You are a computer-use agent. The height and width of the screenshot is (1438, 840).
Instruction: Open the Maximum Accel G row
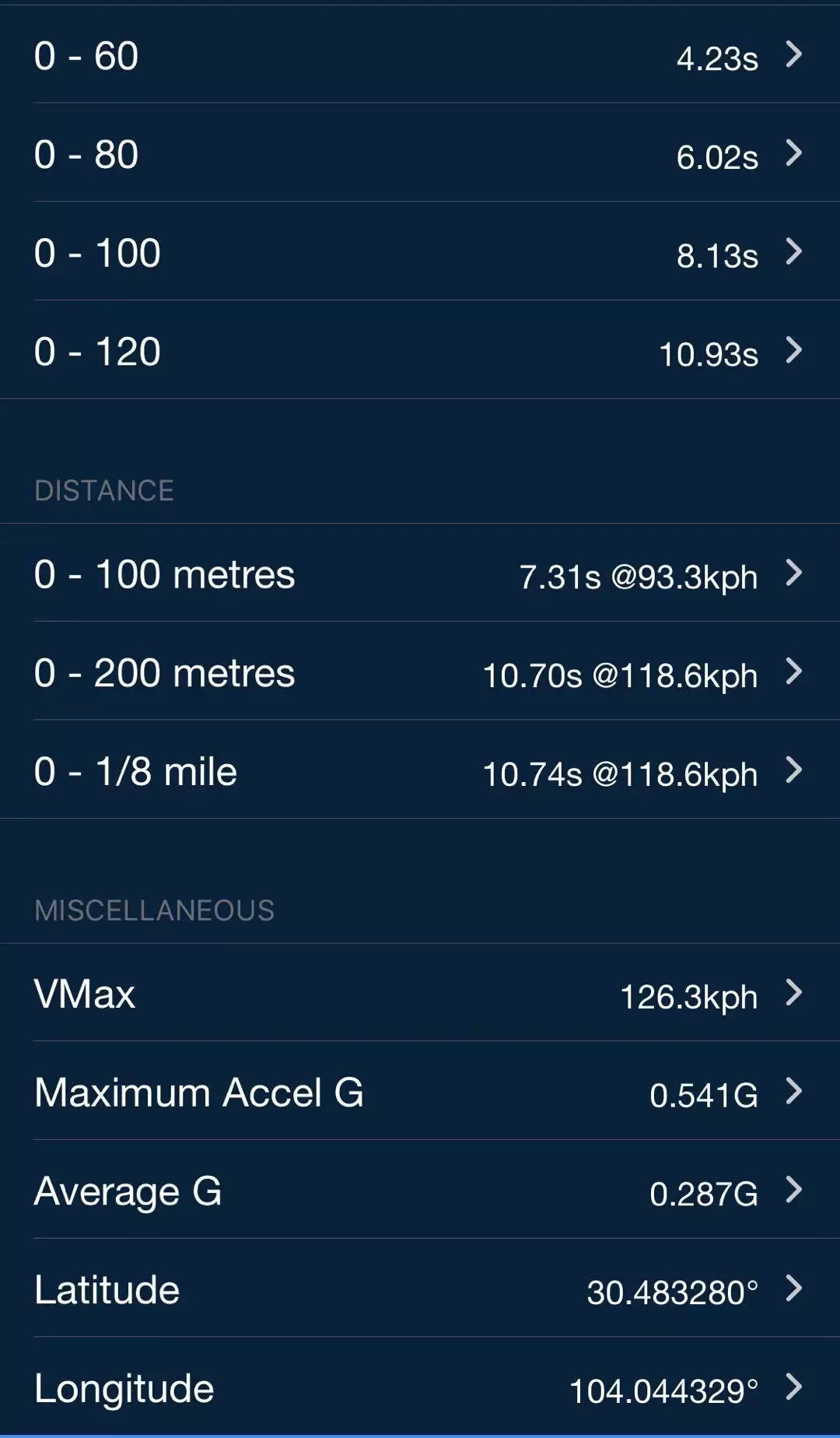pos(420,1093)
